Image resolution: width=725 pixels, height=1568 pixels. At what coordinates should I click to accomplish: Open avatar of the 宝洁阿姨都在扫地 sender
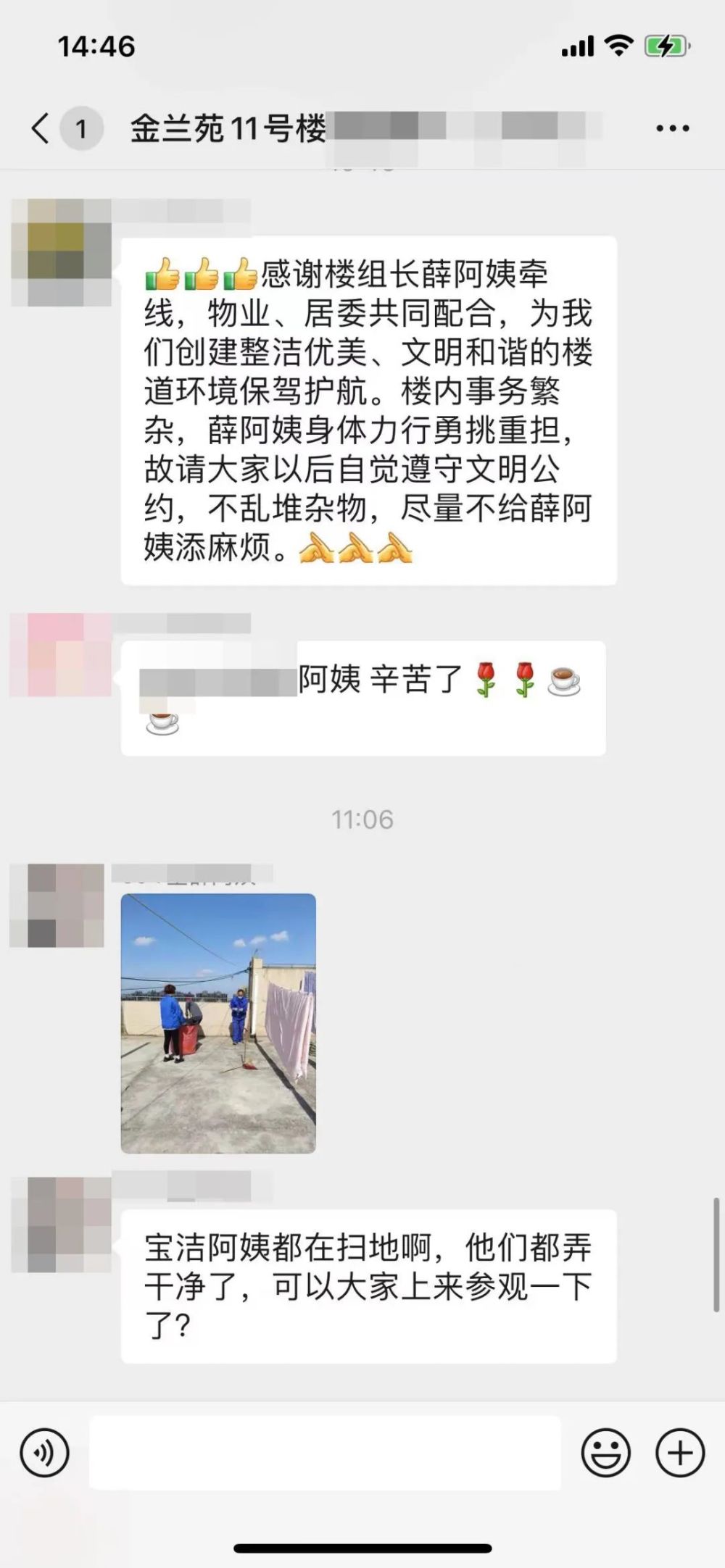pos(61,1225)
